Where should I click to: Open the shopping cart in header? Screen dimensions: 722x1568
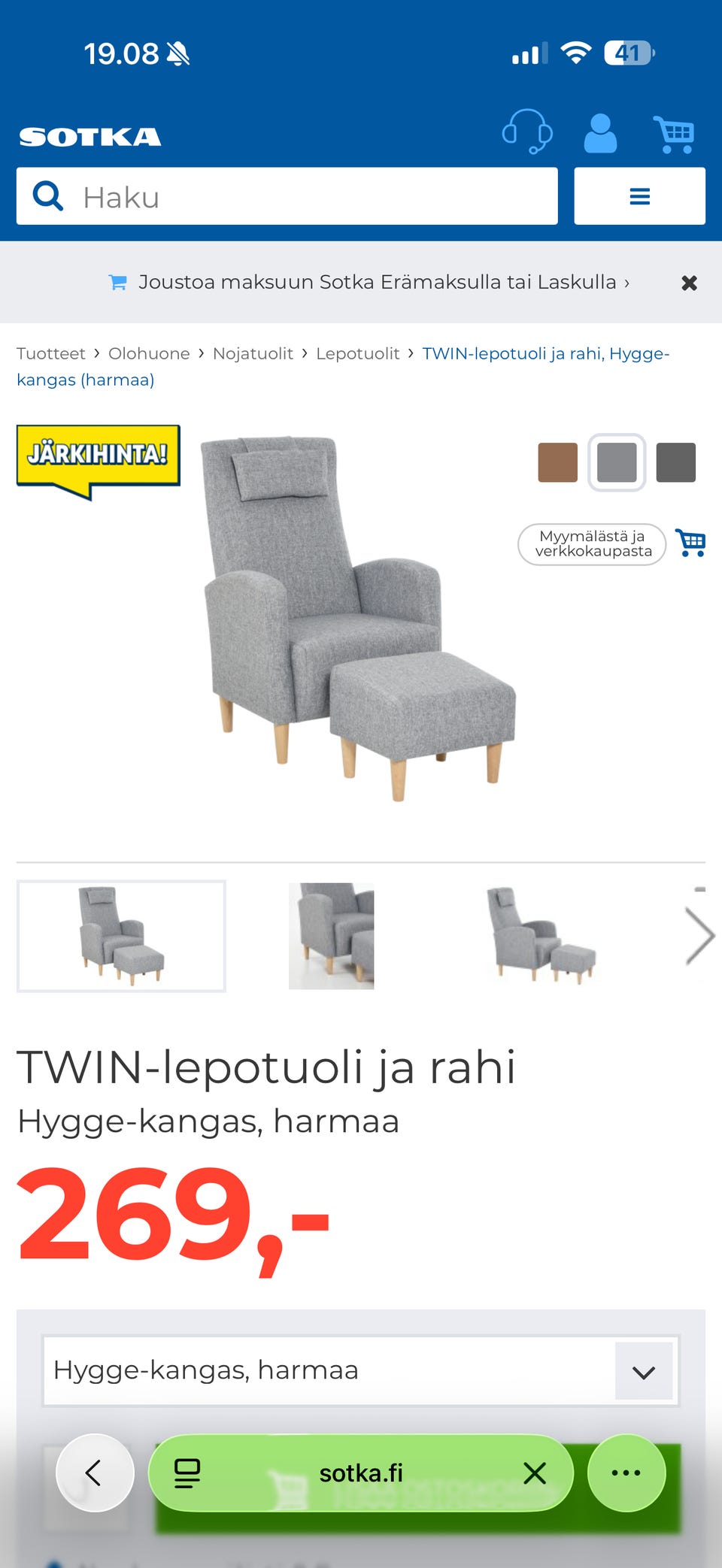(674, 135)
